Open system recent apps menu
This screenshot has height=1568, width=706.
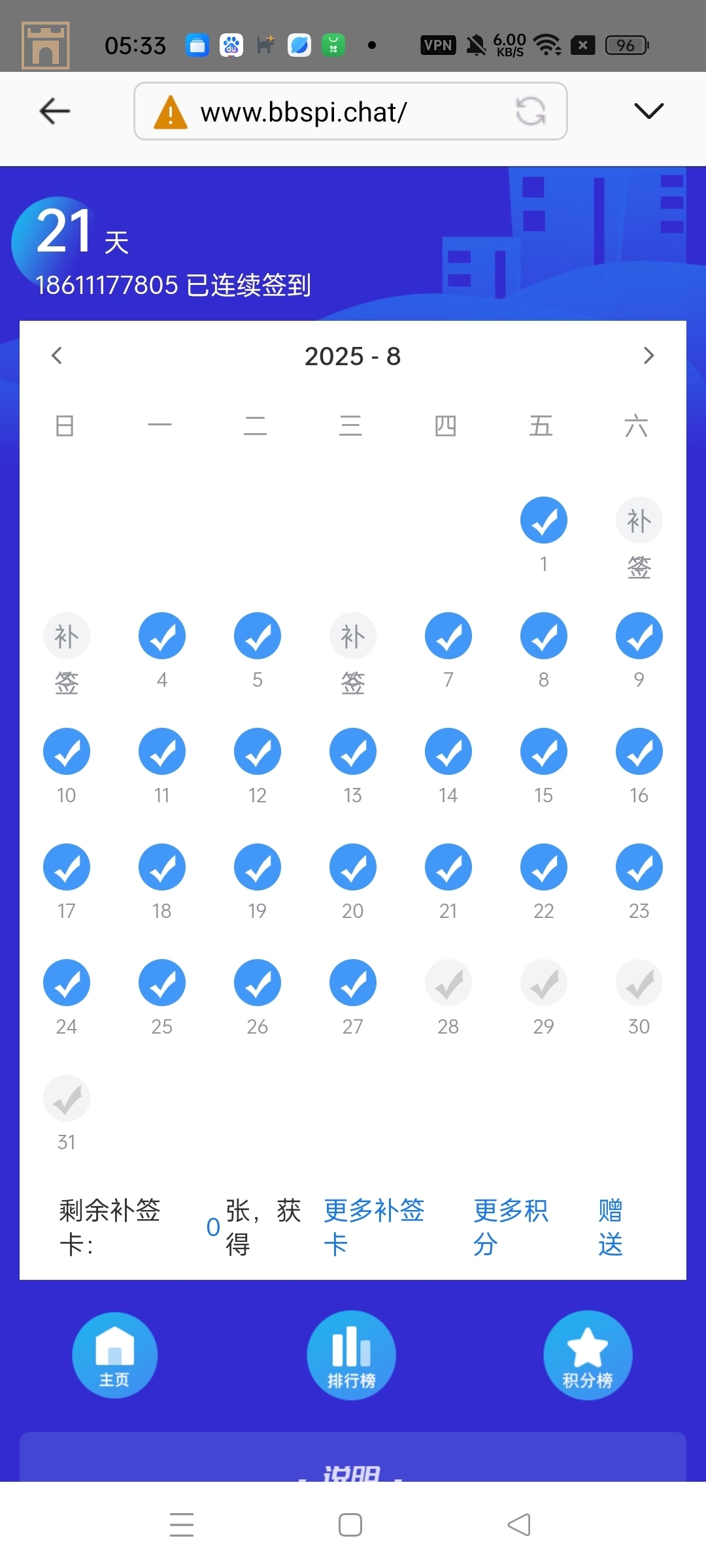[x=181, y=1525]
